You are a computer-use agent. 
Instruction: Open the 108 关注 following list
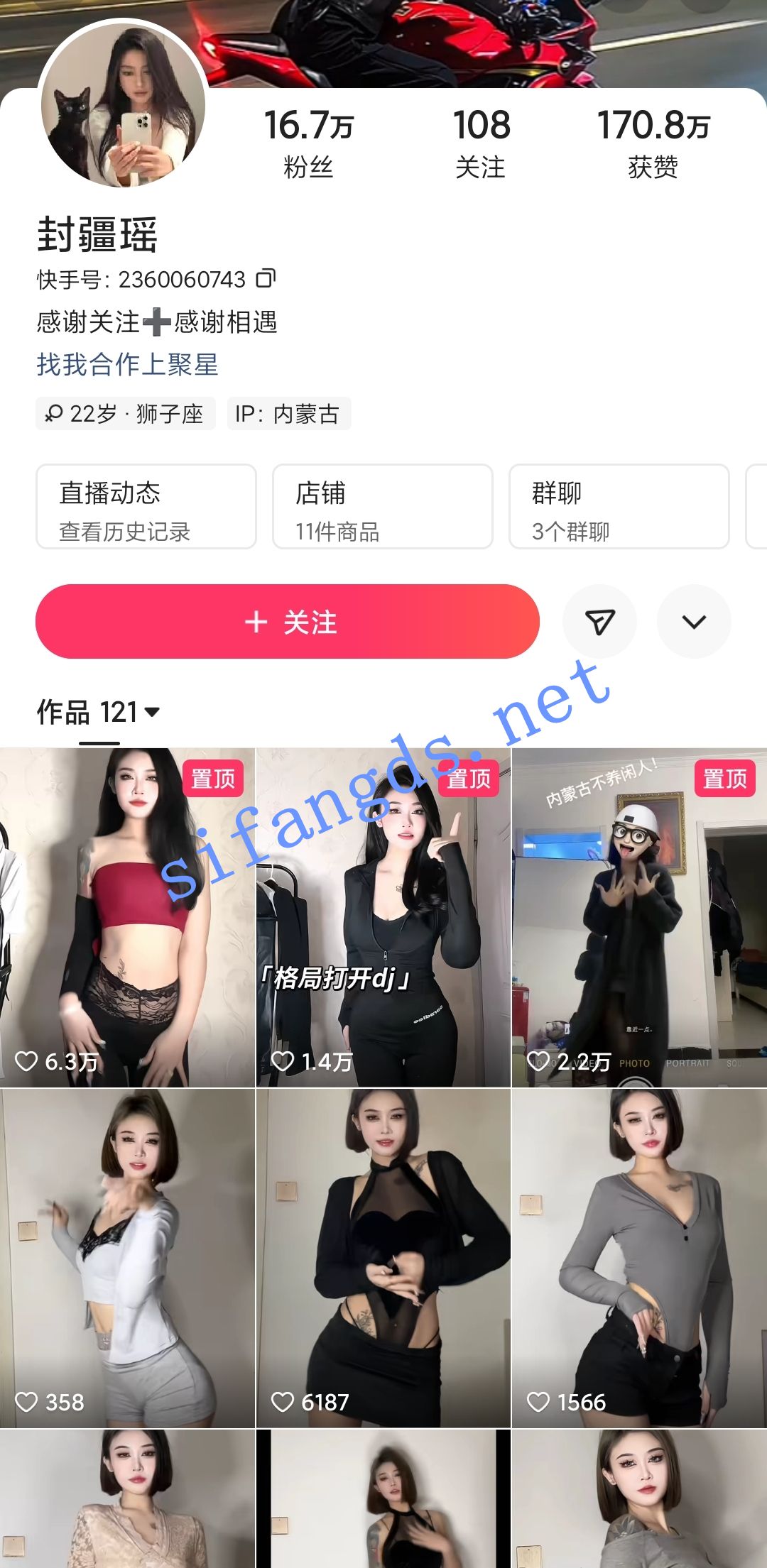click(x=481, y=143)
